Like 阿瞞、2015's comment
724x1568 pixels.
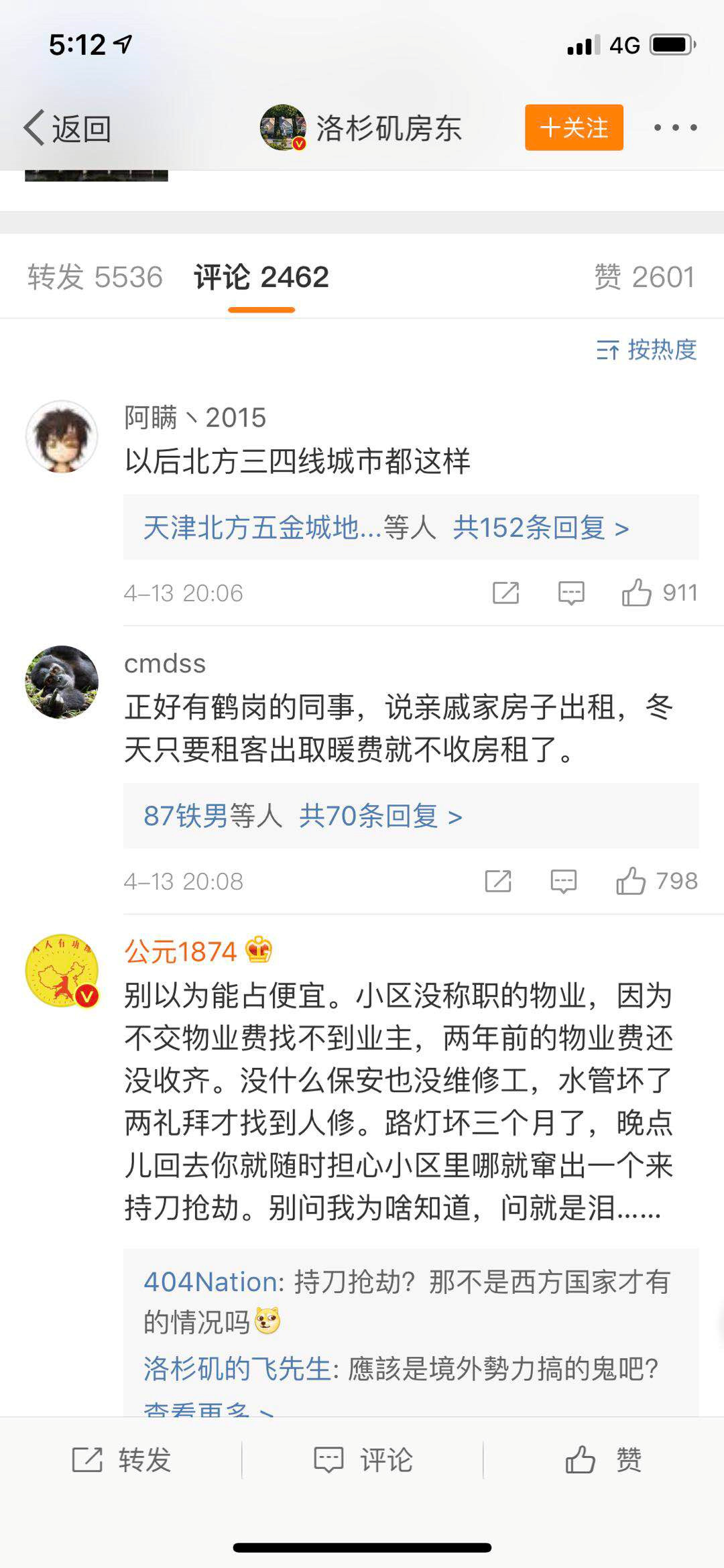(637, 593)
